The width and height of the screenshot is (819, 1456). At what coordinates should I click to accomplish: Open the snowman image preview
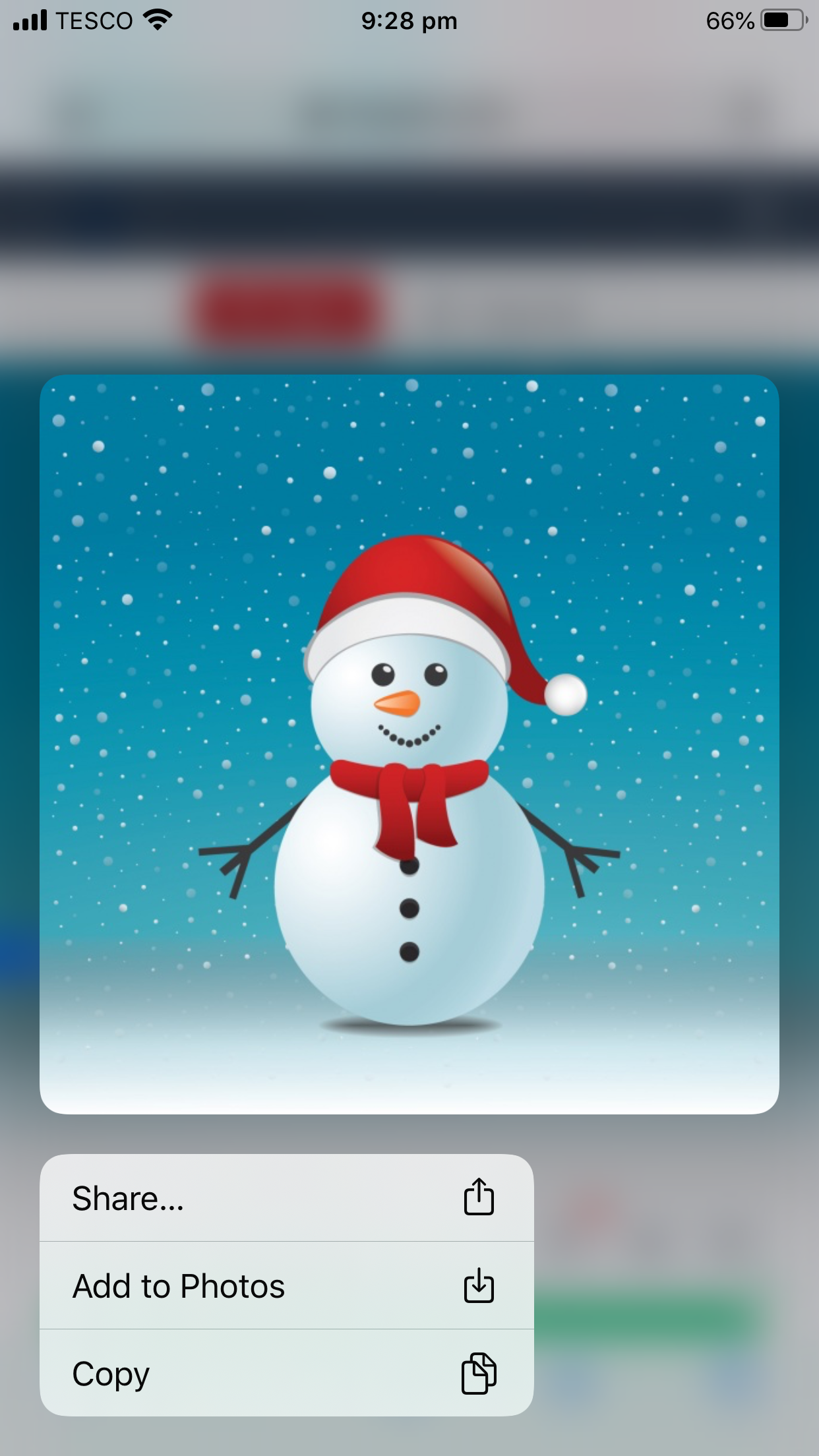click(409, 744)
